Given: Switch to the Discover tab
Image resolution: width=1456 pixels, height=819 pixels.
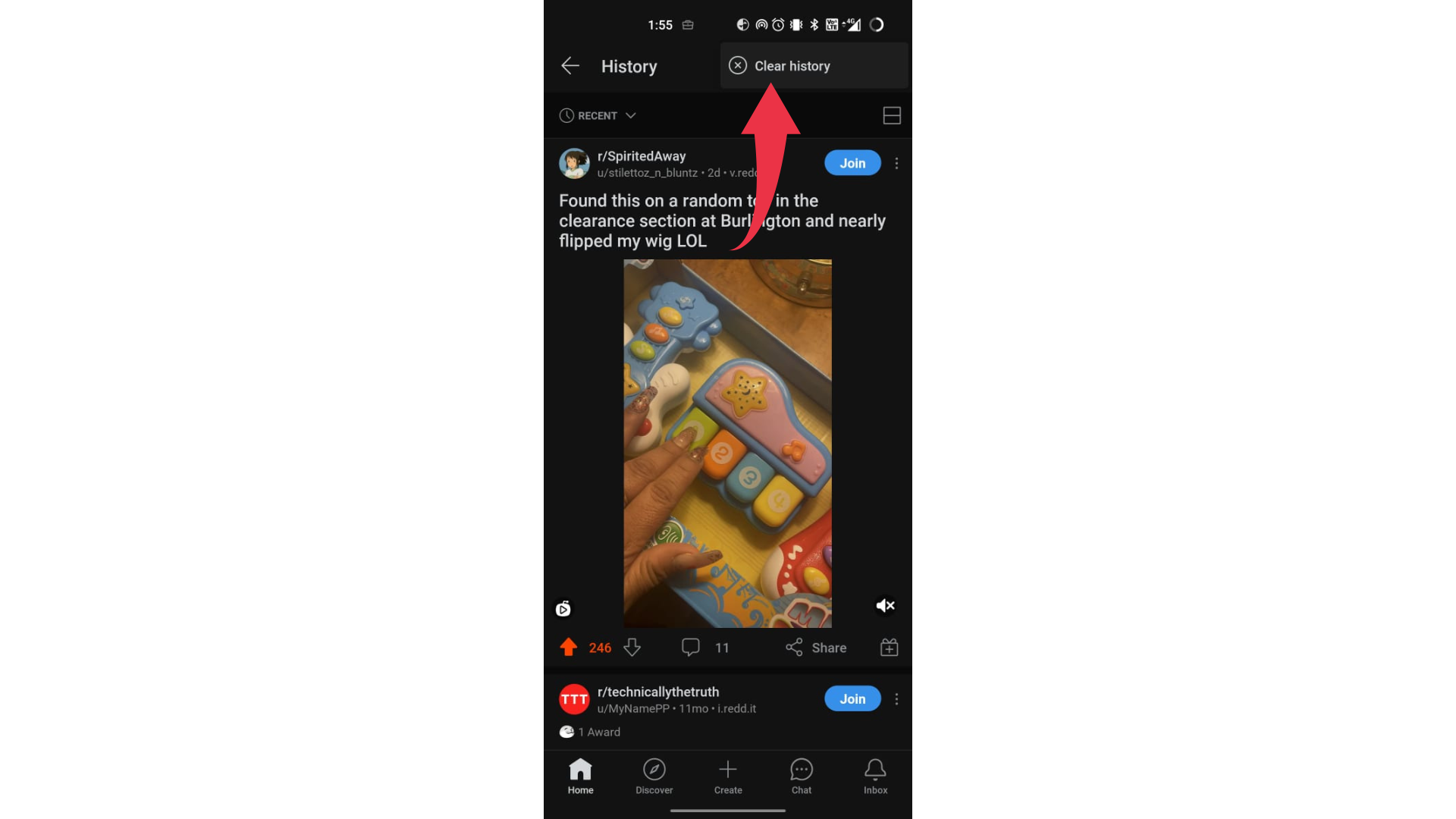Looking at the screenshot, I should click(654, 776).
